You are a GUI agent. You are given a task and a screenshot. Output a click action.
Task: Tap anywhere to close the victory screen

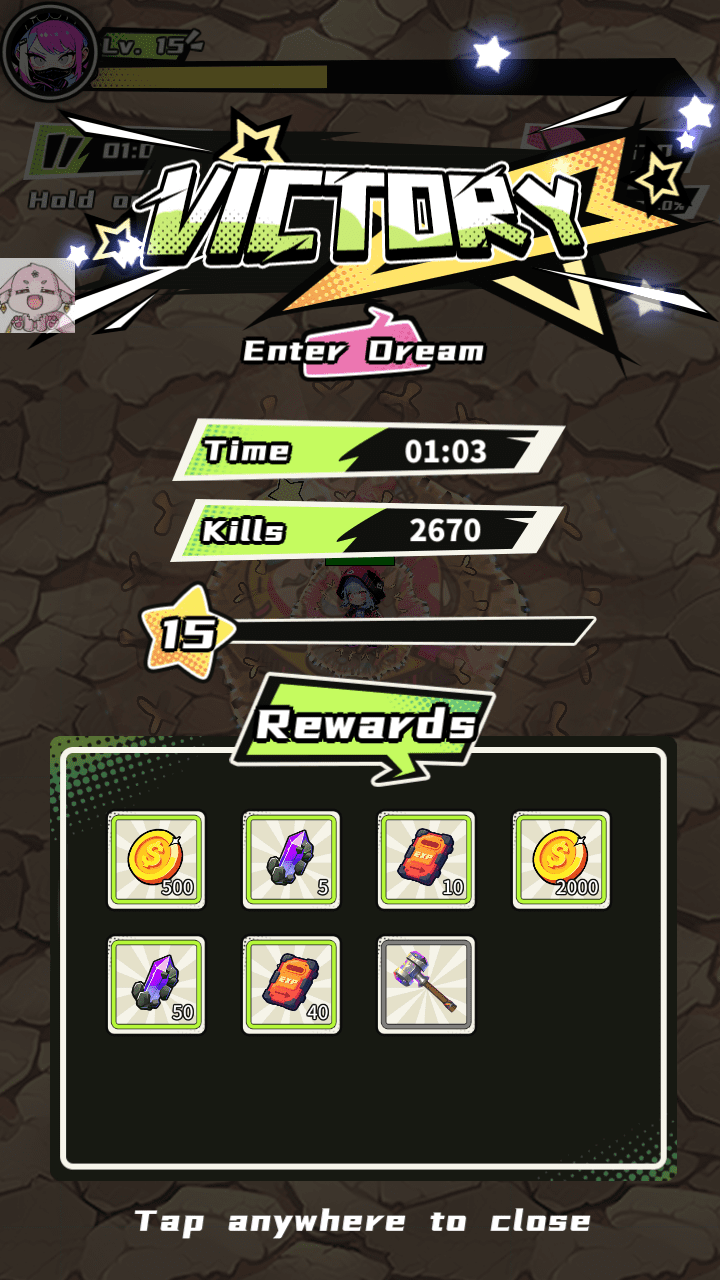(362, 1221)
